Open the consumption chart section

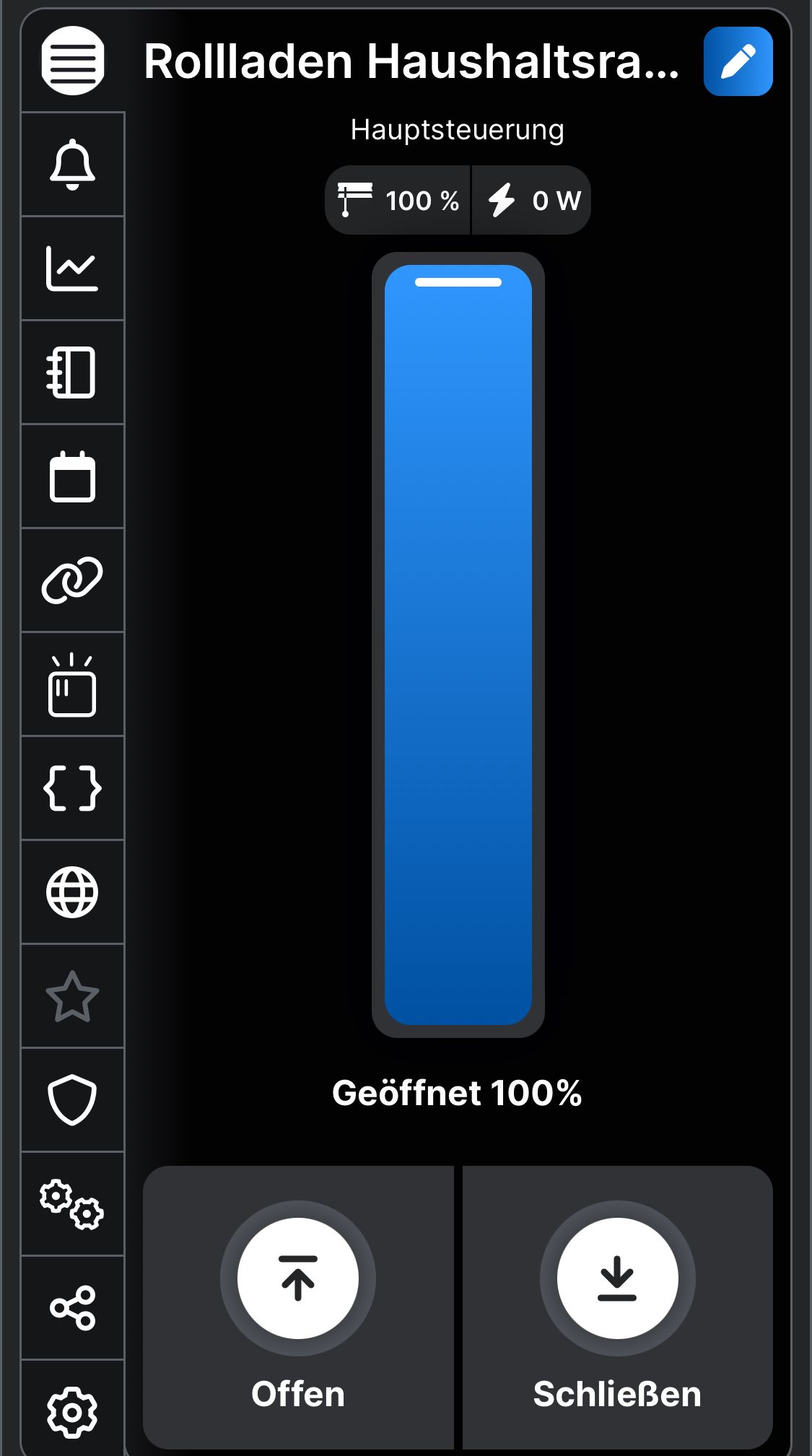pos(72,269)
